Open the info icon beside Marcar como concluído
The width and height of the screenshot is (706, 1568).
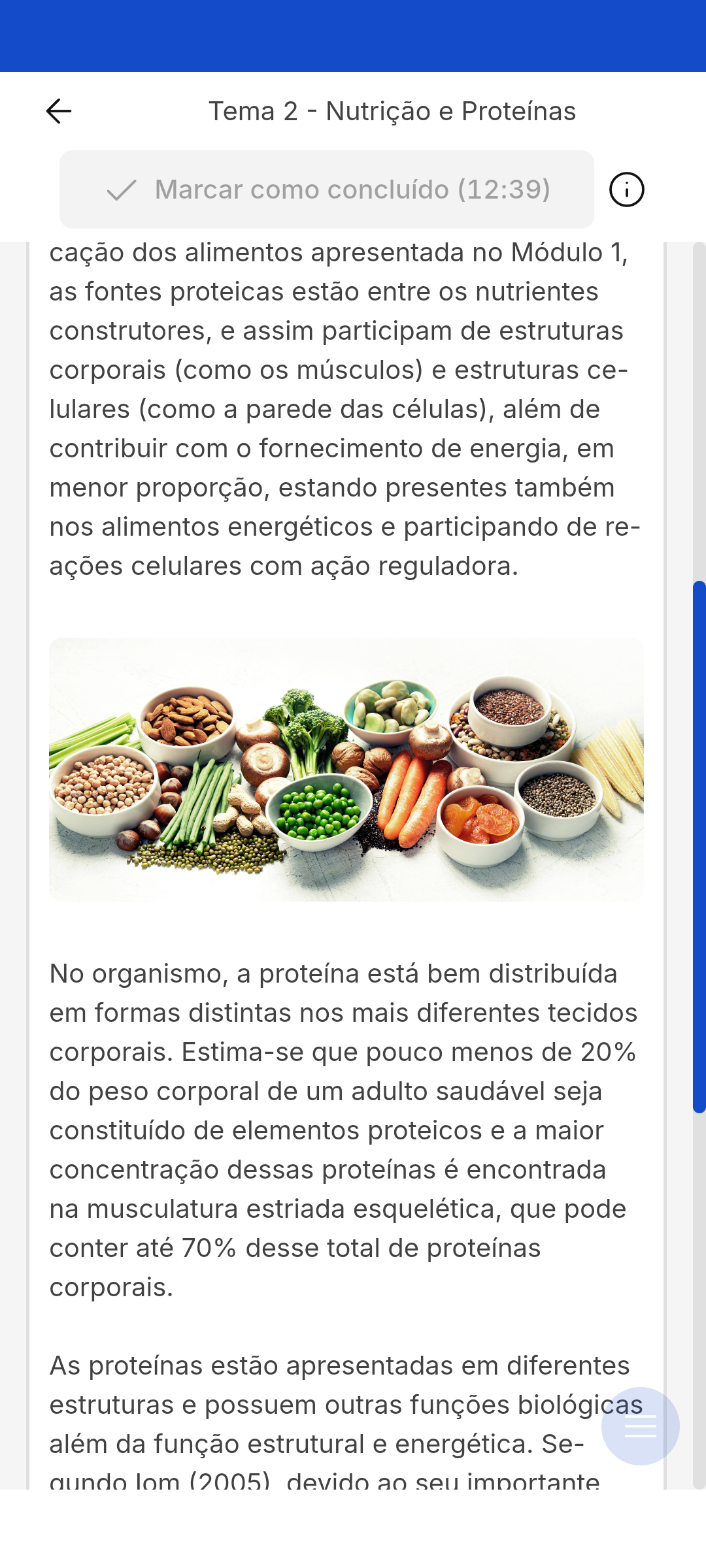(x=626, y=190)
